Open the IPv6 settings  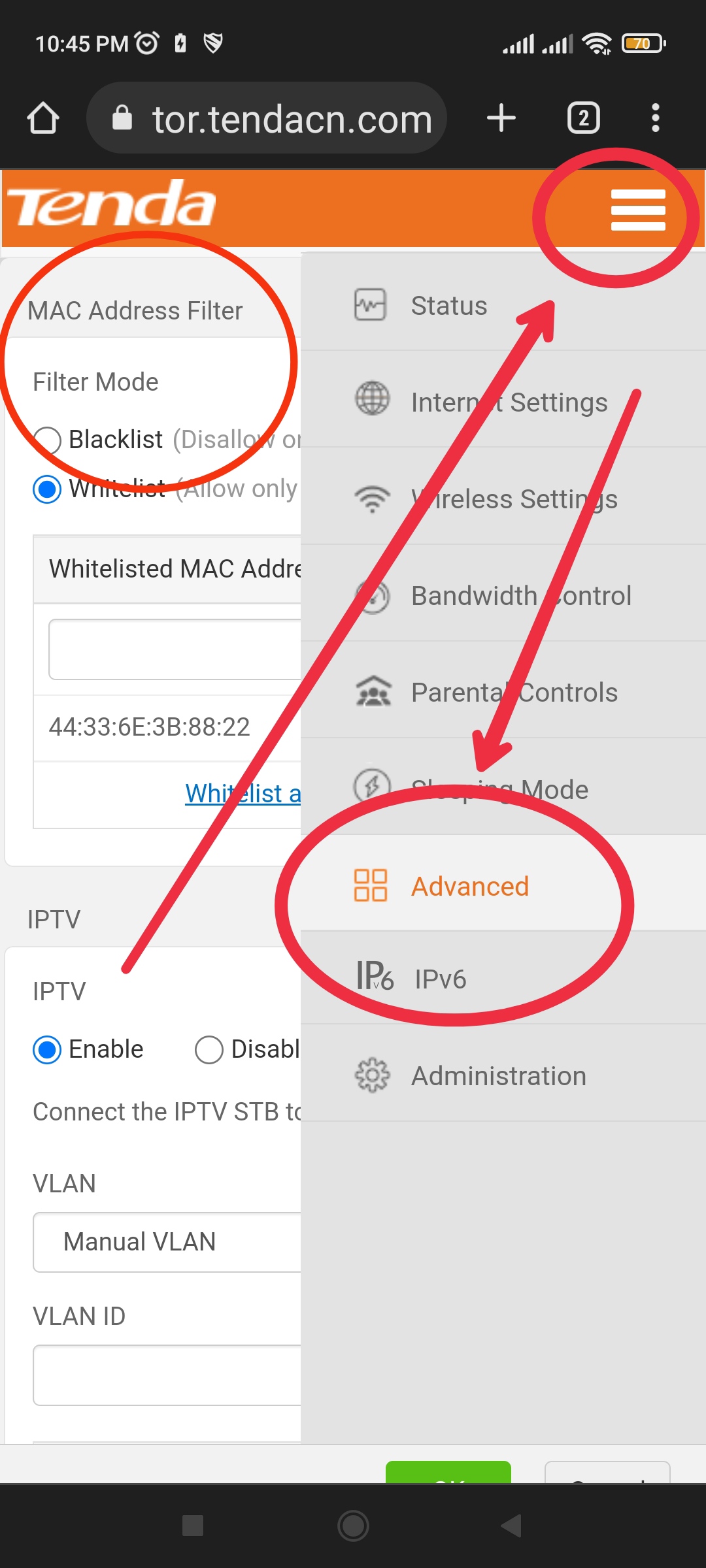click(x=440, y=979)
